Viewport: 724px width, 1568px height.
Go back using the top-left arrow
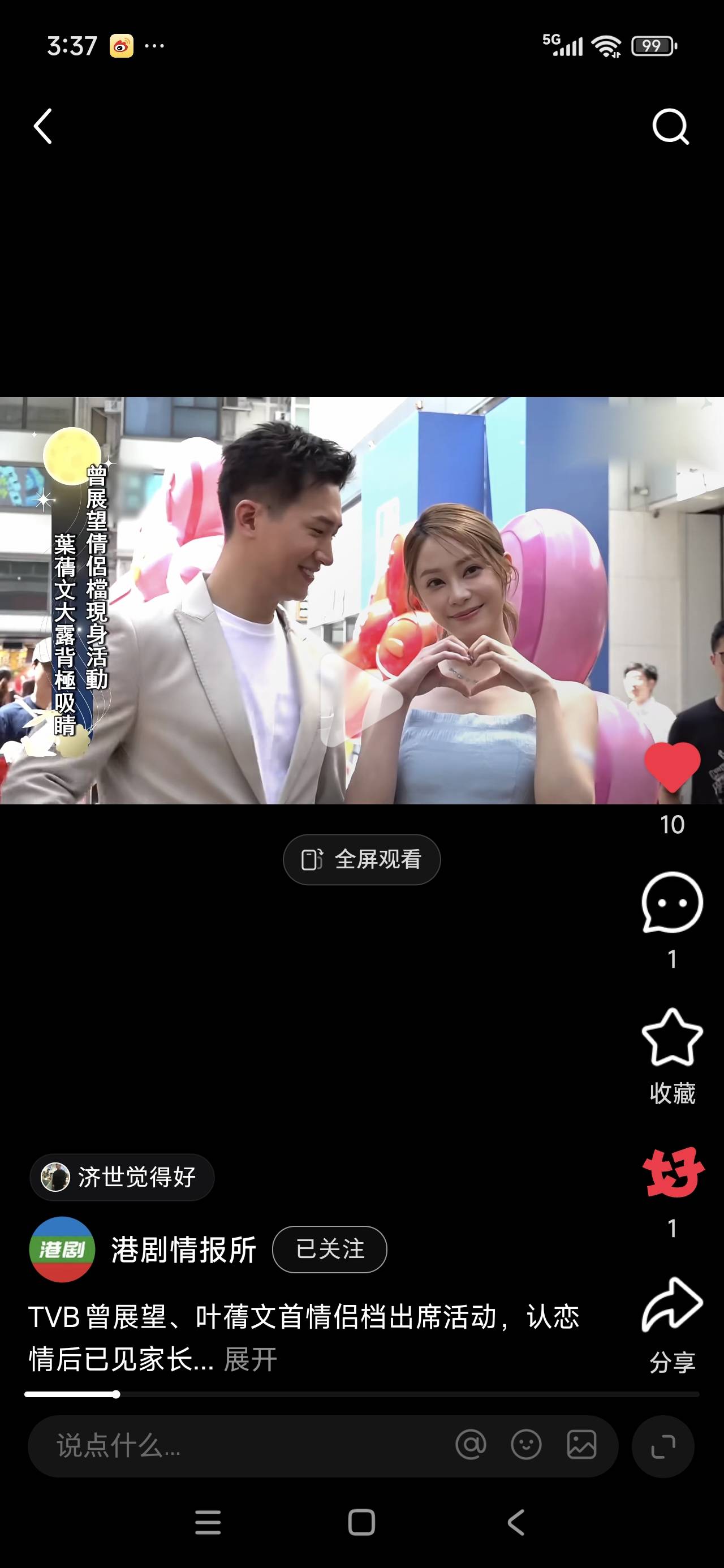(x=42, y=127)
